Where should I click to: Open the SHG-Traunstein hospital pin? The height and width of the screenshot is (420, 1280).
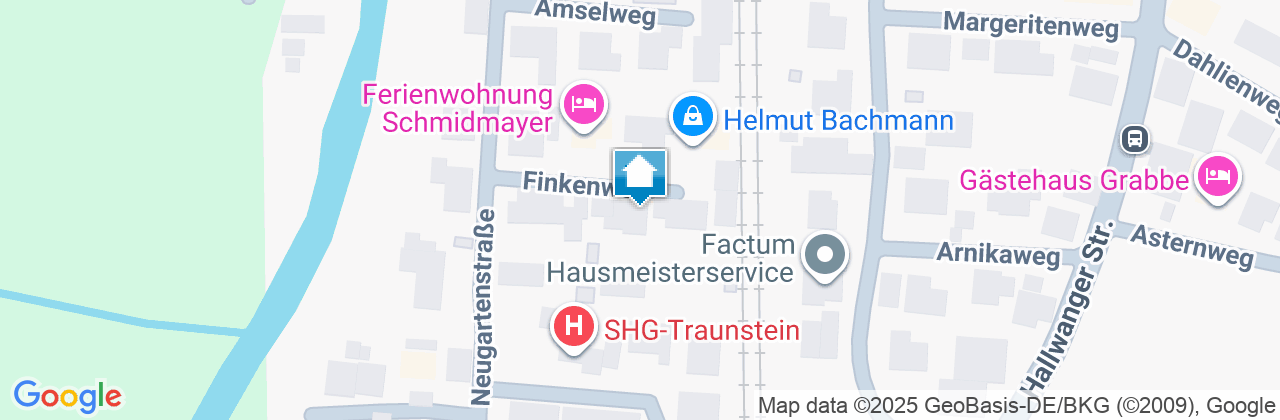[574, 327]
